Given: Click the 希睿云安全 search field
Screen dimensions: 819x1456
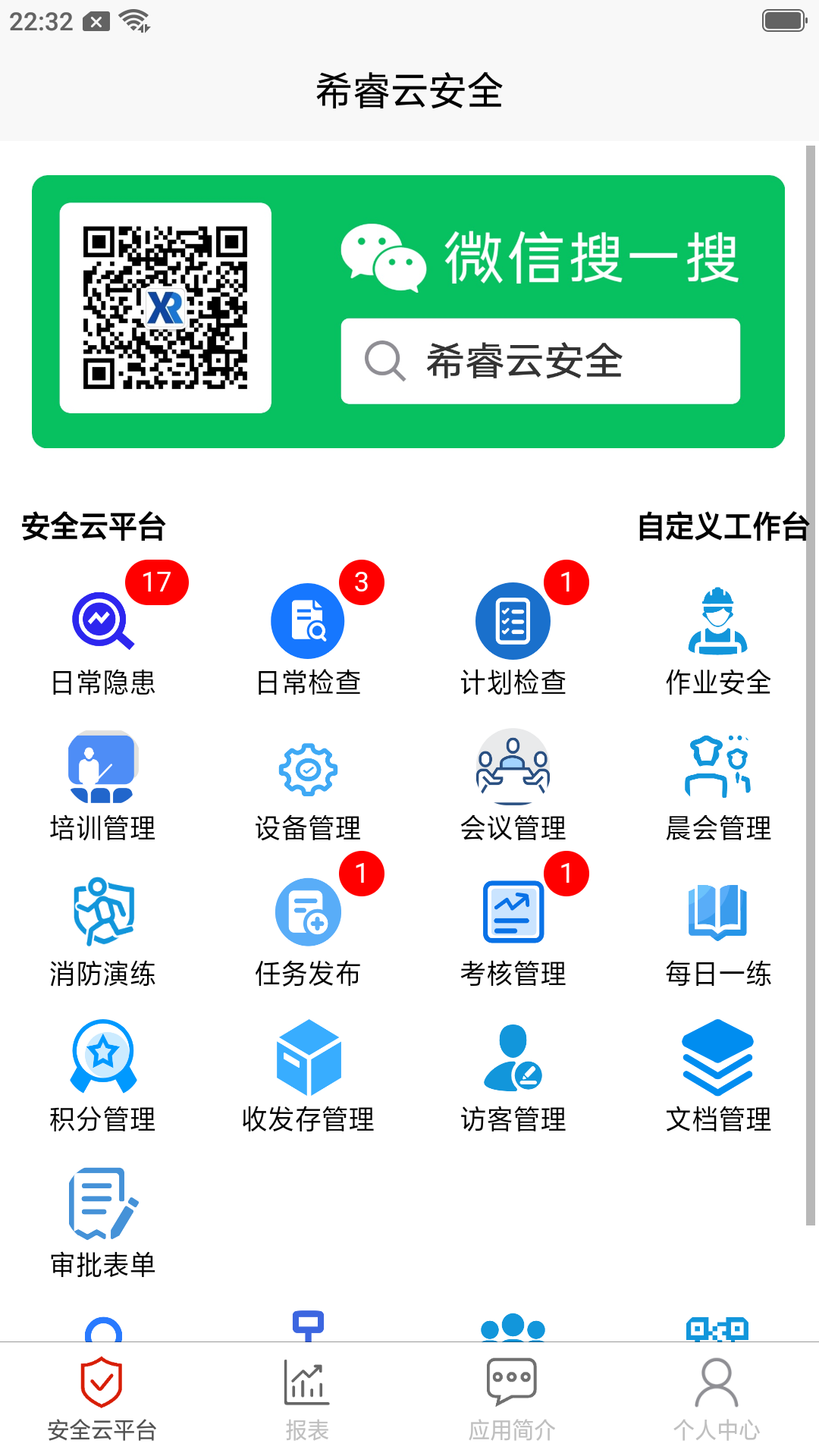Looking at the screenshot, I should coord(540,362).
